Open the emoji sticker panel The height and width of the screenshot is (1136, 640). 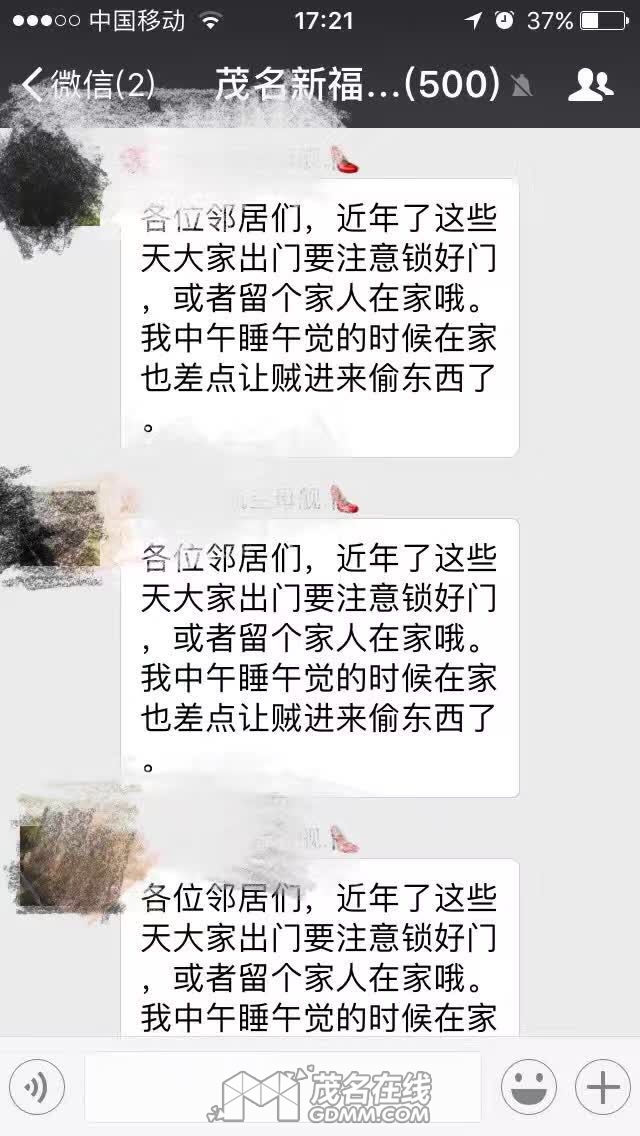(x=528, y=1086)
